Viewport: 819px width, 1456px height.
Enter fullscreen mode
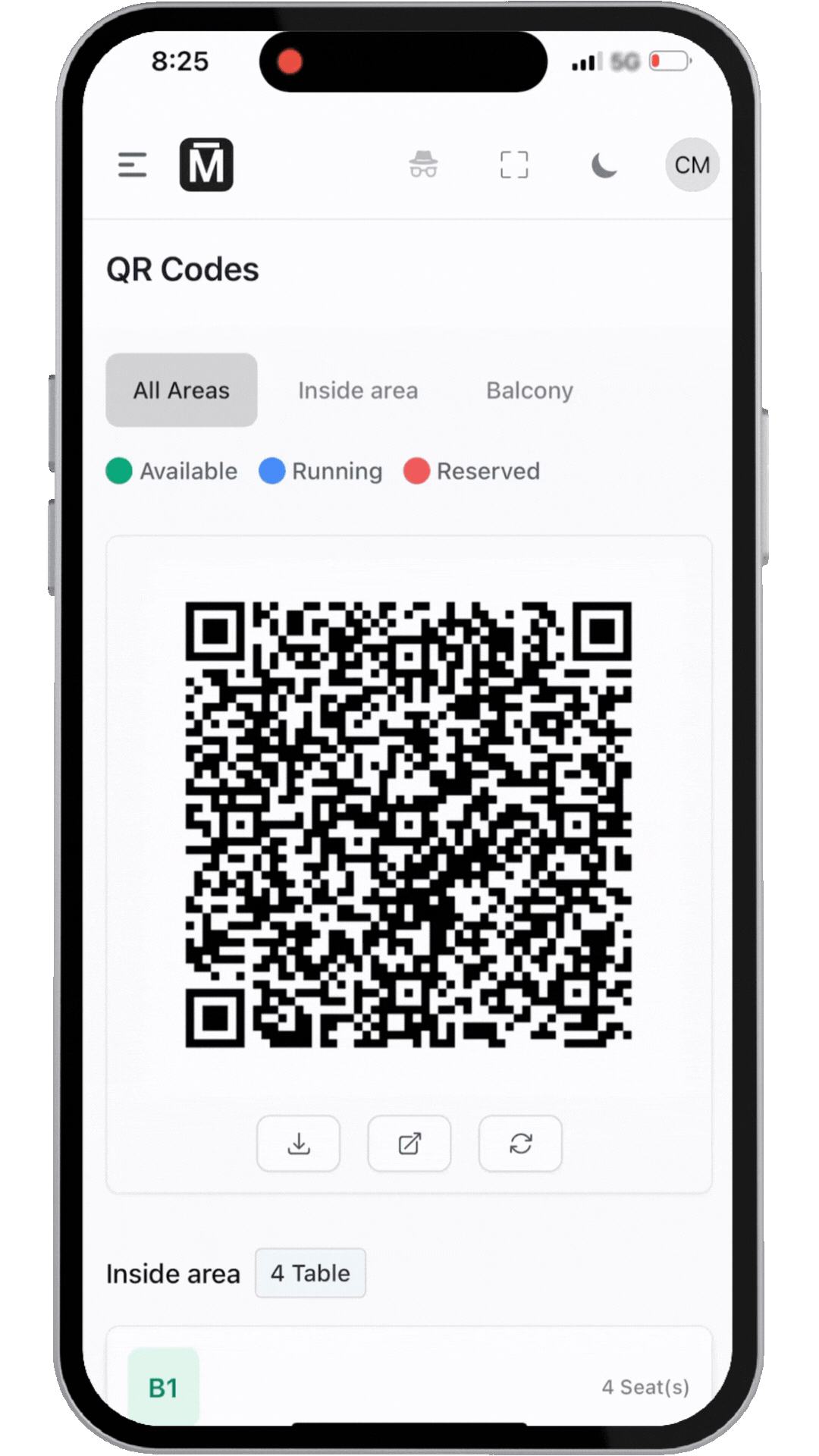pos(514,165)
